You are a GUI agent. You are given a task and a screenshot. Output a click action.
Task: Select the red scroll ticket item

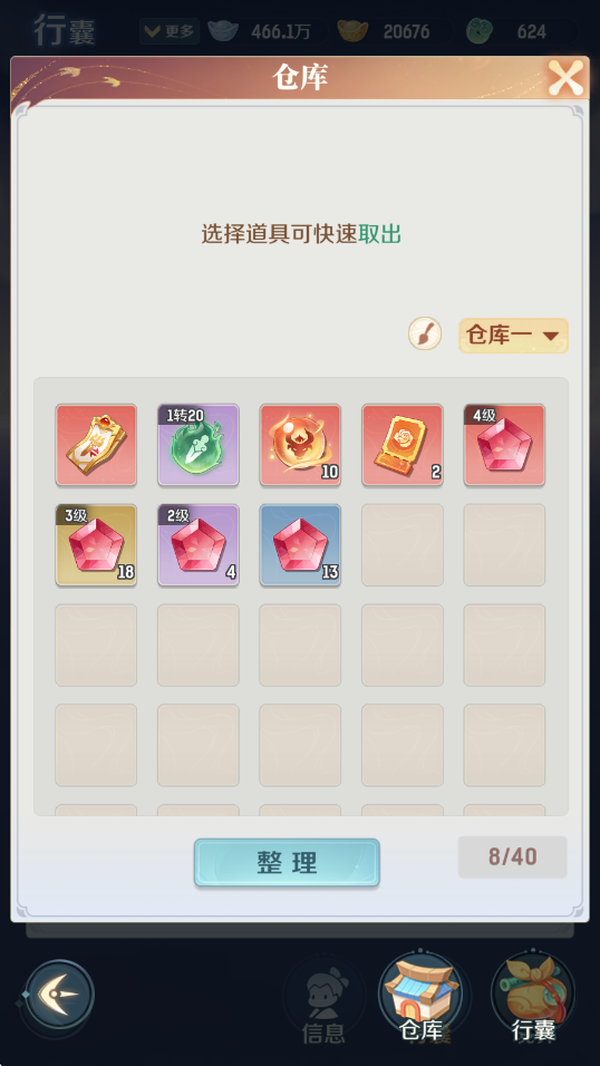[96, 445]
